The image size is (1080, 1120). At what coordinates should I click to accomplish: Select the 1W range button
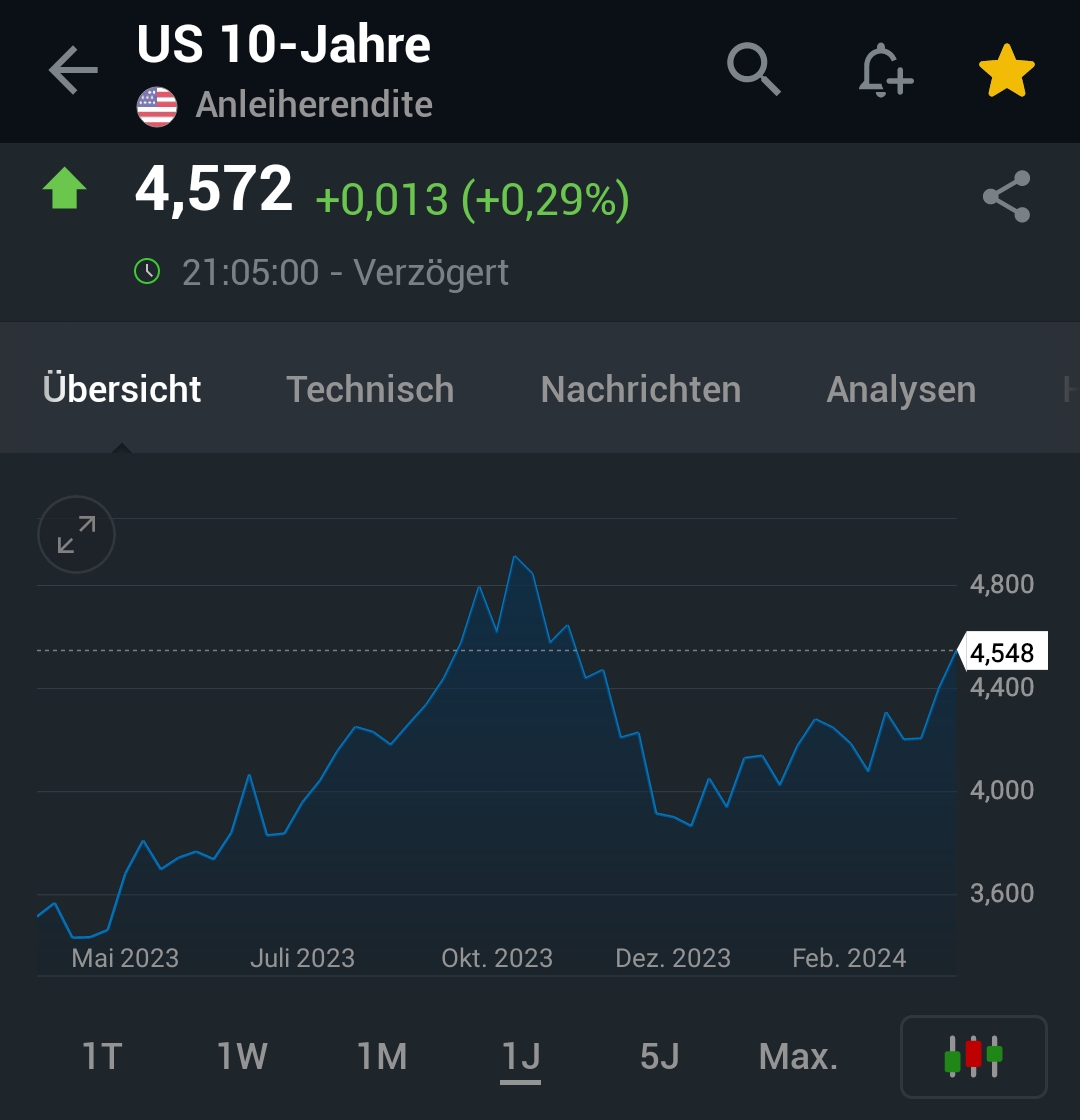click(x=241, y=1056)
